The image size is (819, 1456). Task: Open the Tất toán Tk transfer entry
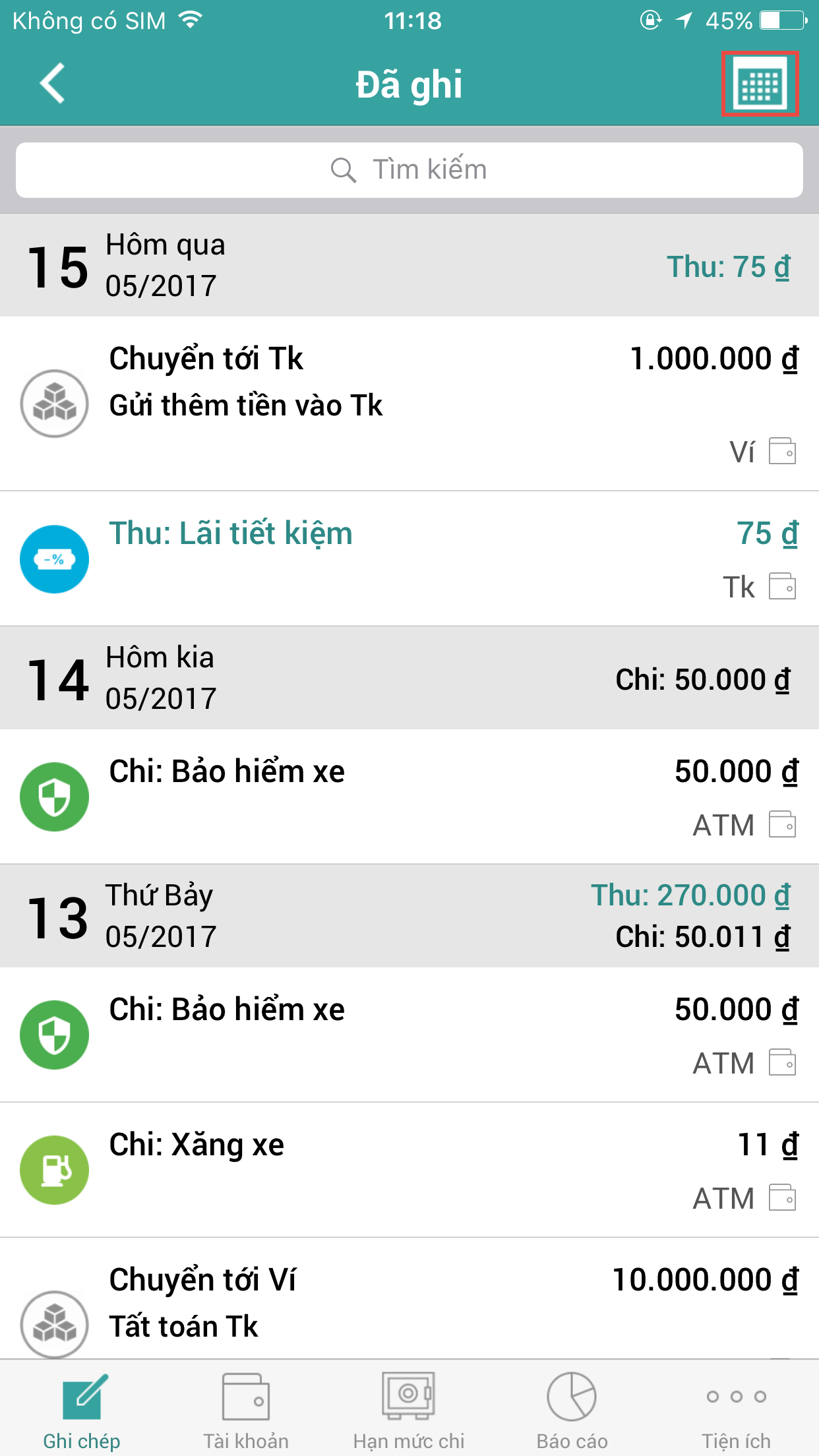[x=409, y=1298]
